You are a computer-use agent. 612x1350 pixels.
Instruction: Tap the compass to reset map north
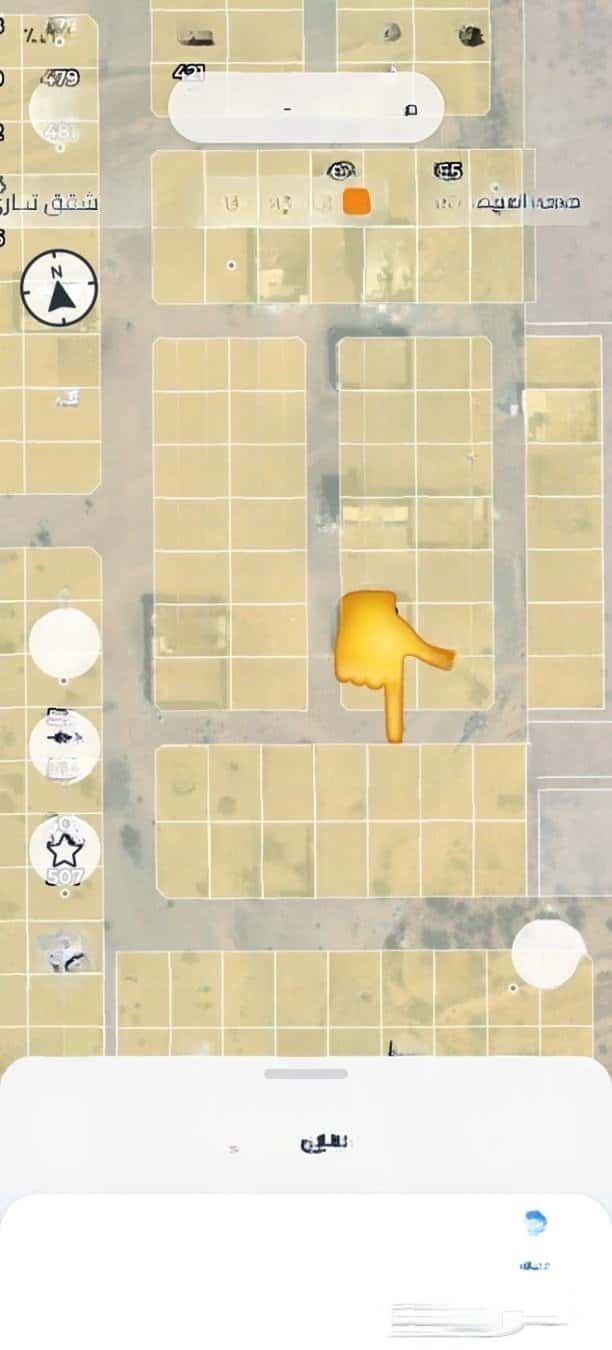tap(60, 288)
